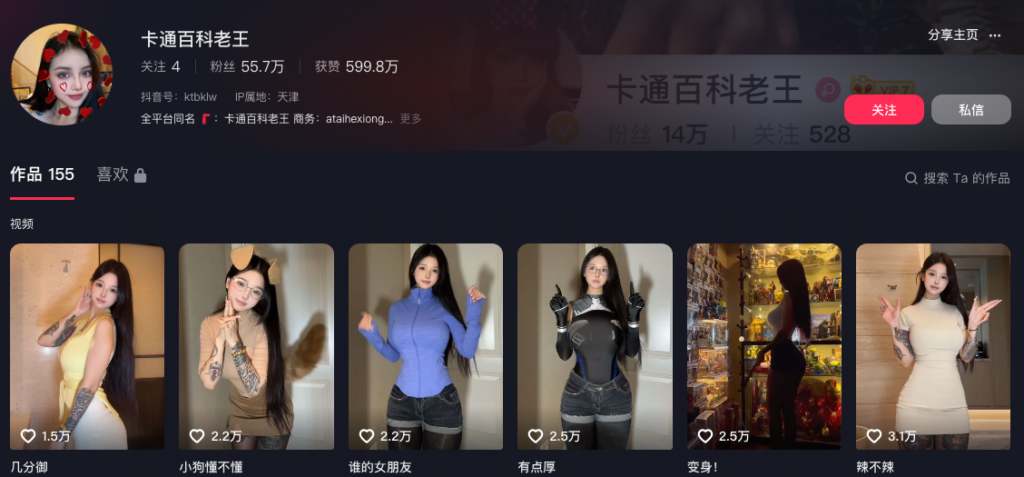This screenshot has width=1024, height=477.
Task: Open the video titled 几分御
Action: [x=87, y=346]
